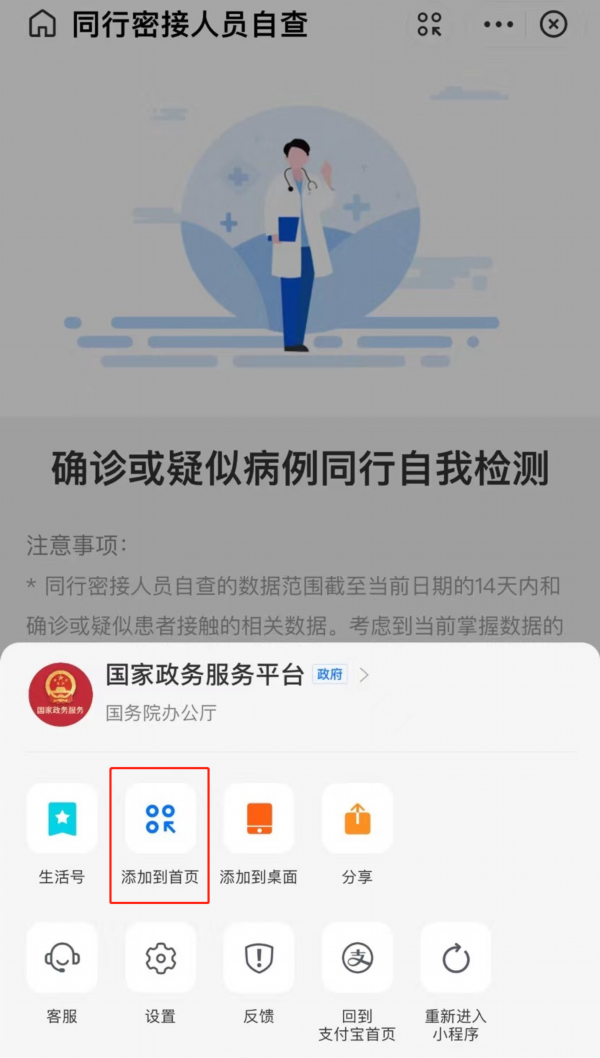Open the three-dot more menu
The height and width of the screenshot is (1058, 600).
point(498,25)
